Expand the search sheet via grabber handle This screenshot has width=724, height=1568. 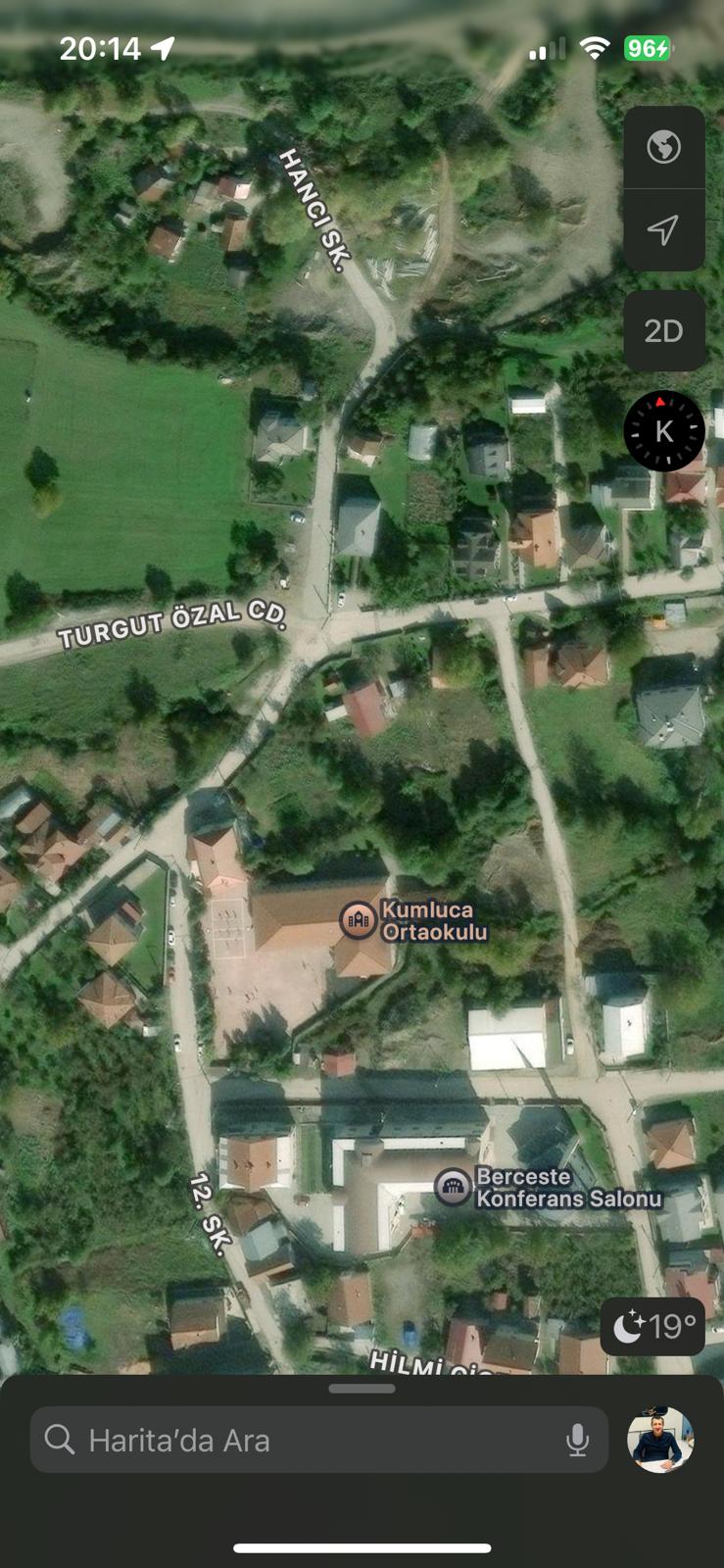(362, 1389)
